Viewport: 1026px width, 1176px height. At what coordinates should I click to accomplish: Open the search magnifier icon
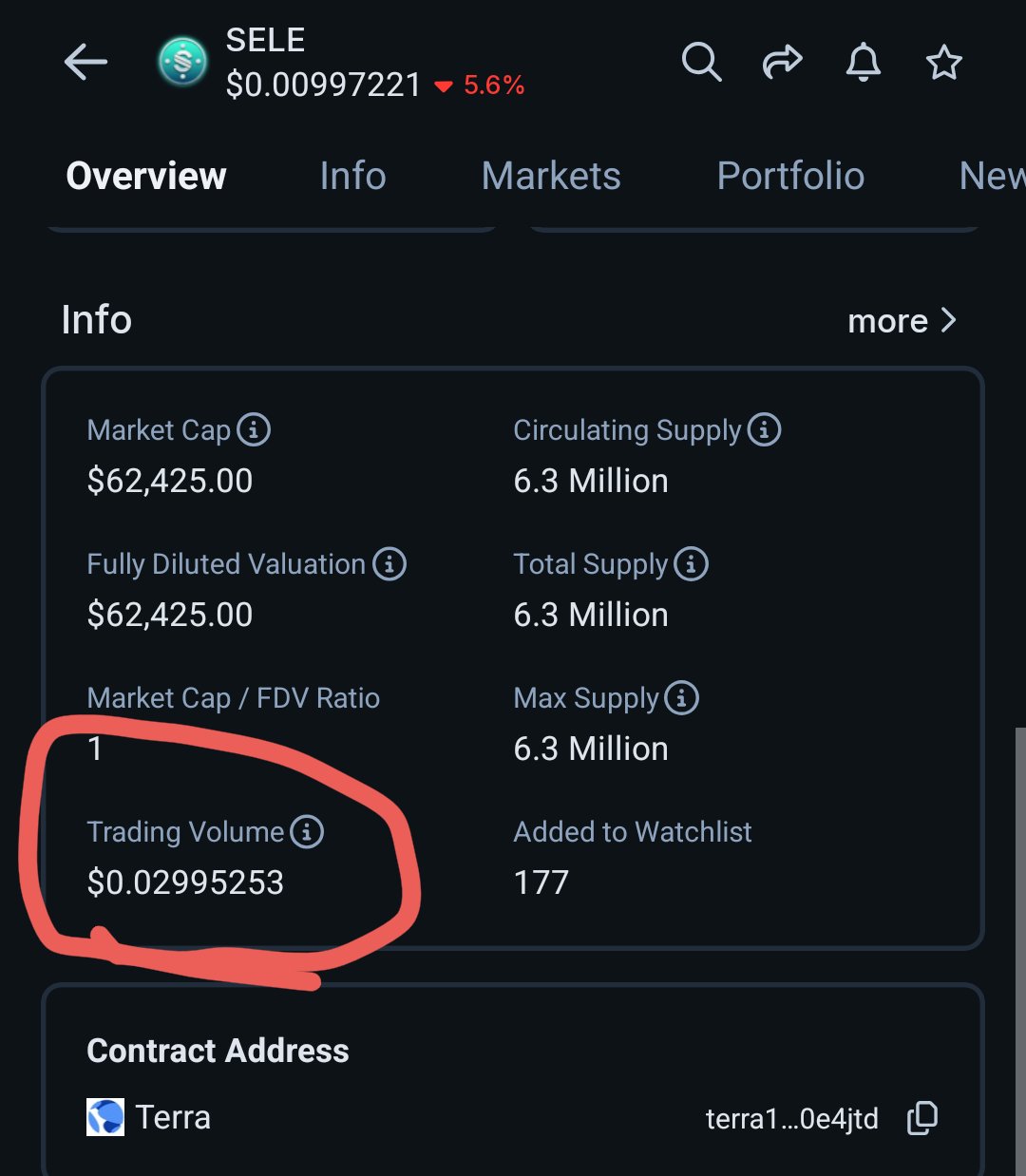(702, 63)
